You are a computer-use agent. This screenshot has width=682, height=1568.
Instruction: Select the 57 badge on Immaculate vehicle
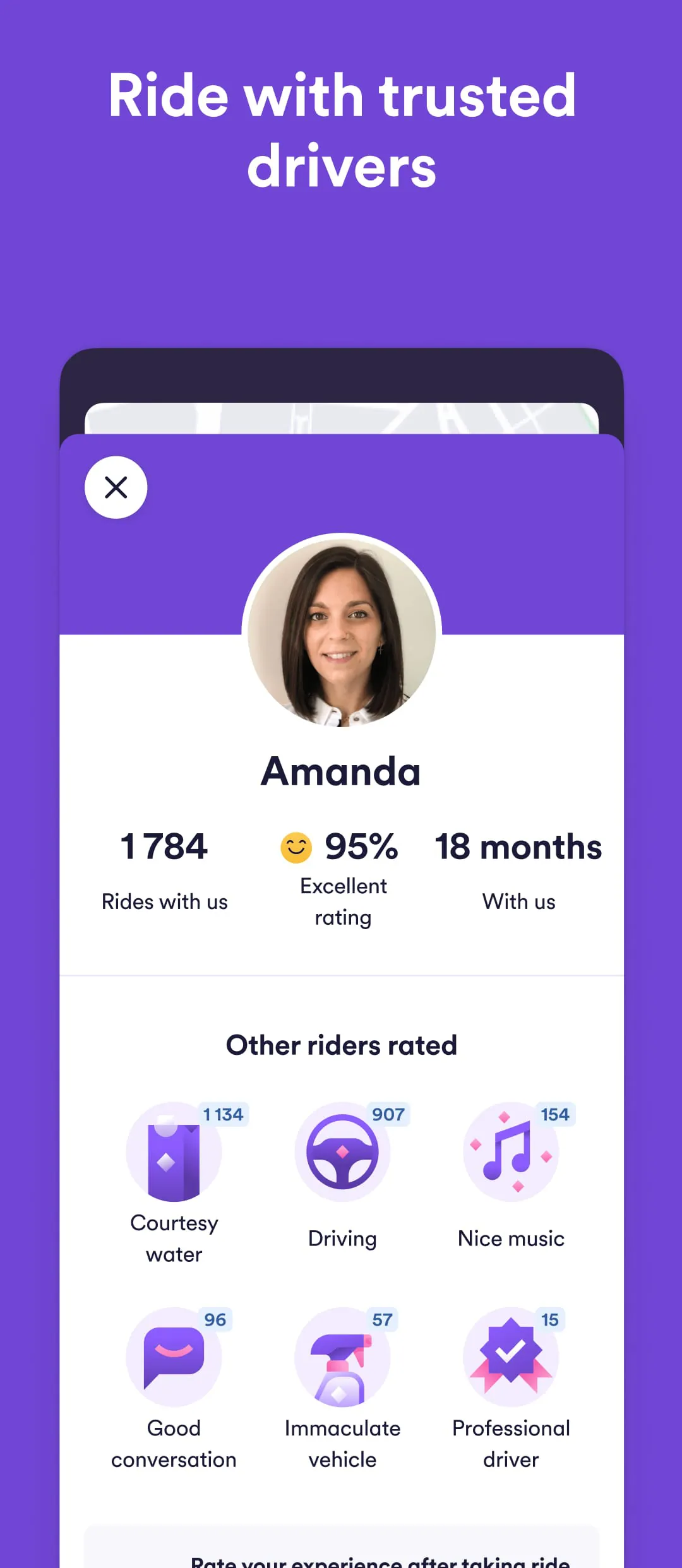(x=381, y=1319)
